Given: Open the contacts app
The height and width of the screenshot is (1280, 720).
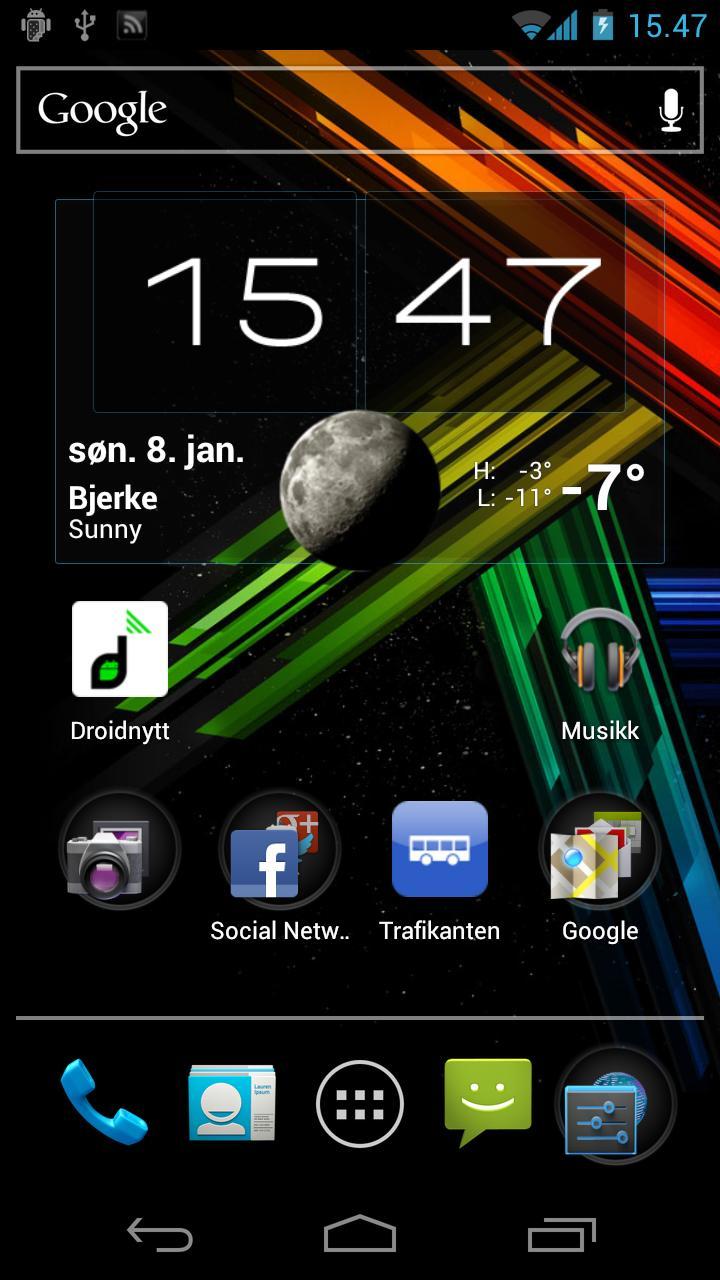Looking at the screenshot, I should (x=232, y=1103).
